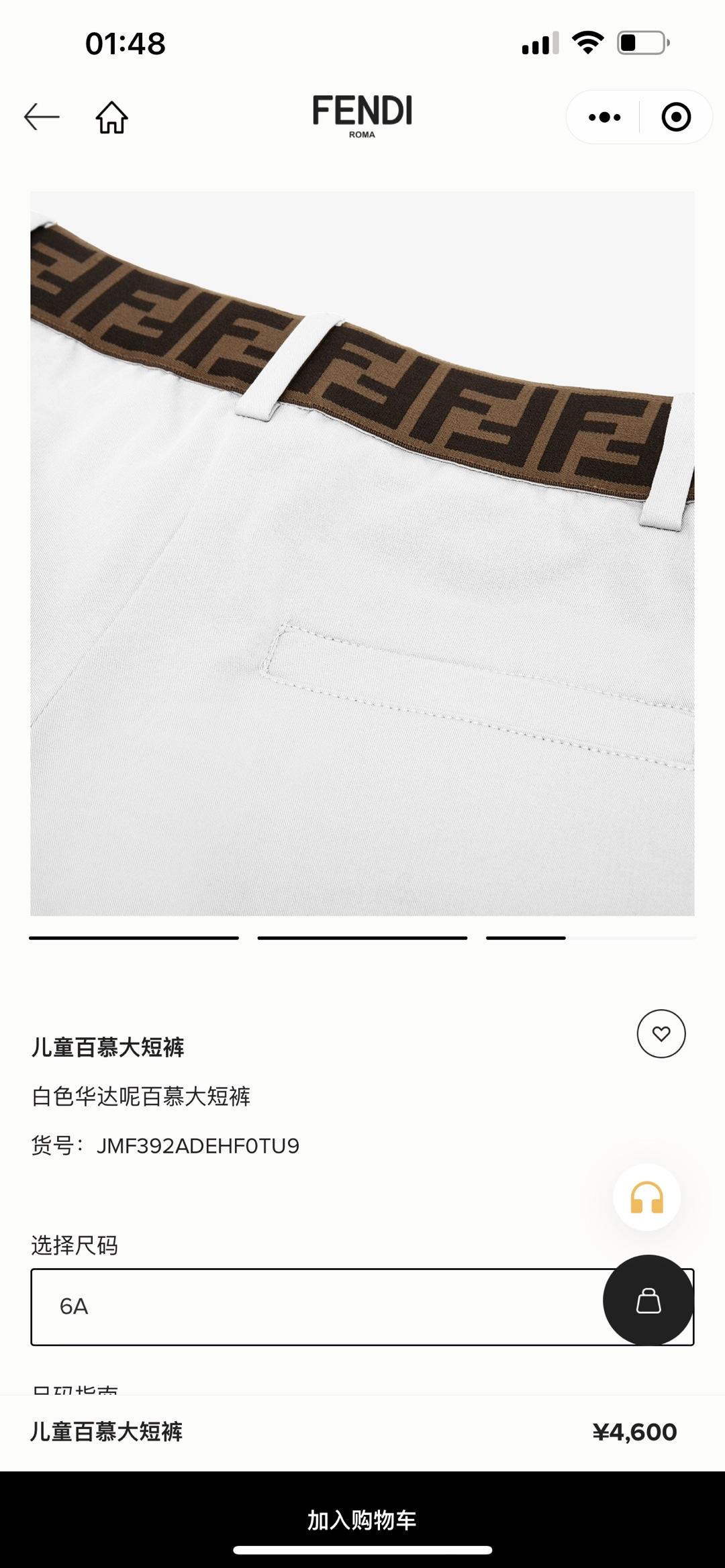Contact customer service via the headphone icon
The width and height of the screenshot is (725, 1568).
(x=646, y=1198)
